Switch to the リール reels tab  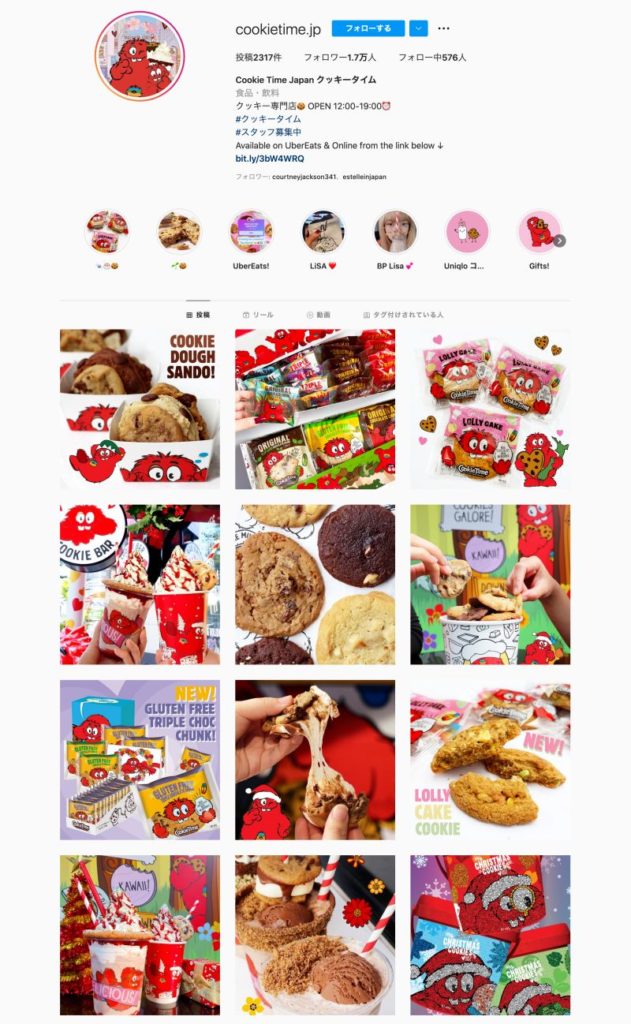[258, 314]
